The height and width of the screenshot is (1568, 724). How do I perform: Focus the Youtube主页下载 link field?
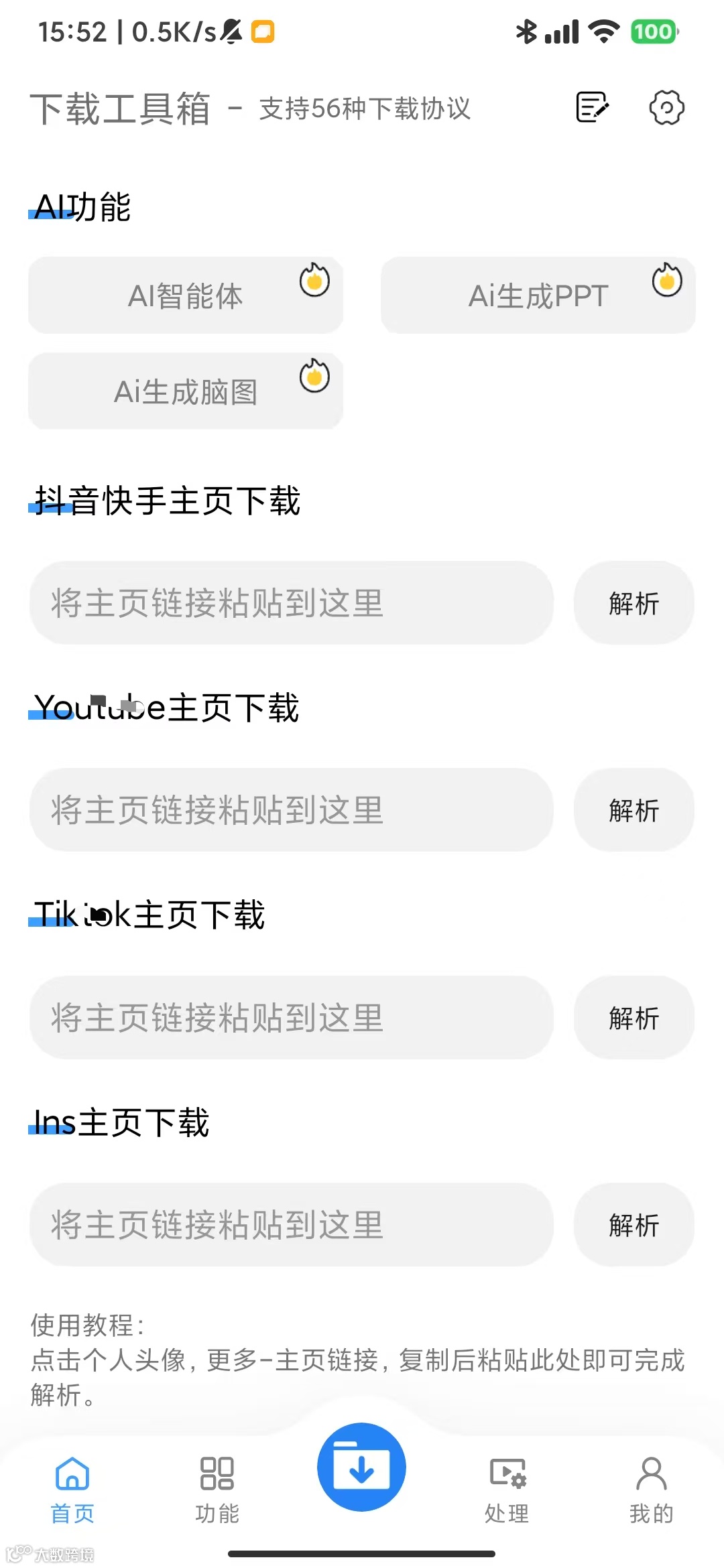click(291, 810)
